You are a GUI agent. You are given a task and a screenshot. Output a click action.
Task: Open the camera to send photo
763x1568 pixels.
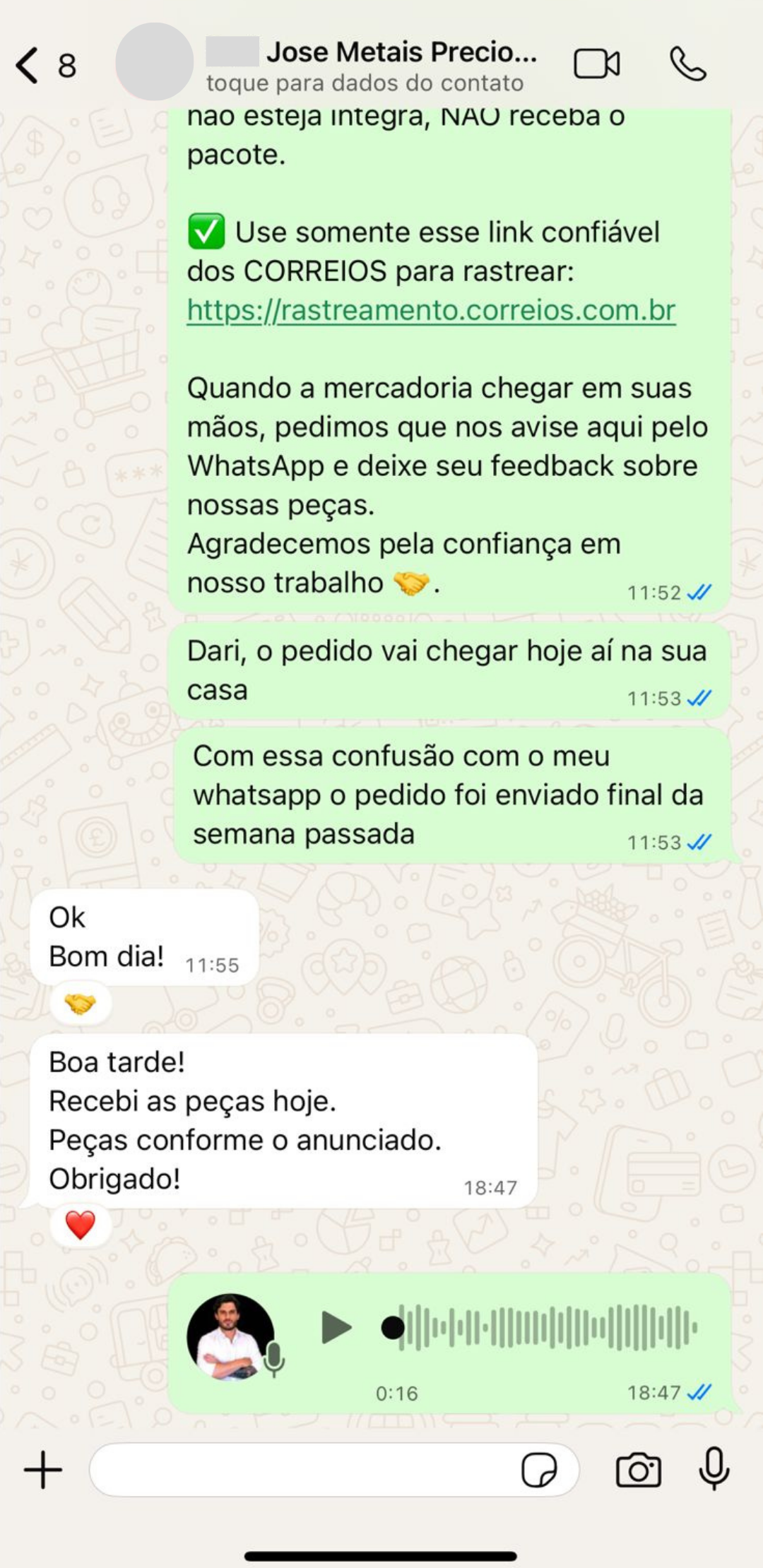639,1471
